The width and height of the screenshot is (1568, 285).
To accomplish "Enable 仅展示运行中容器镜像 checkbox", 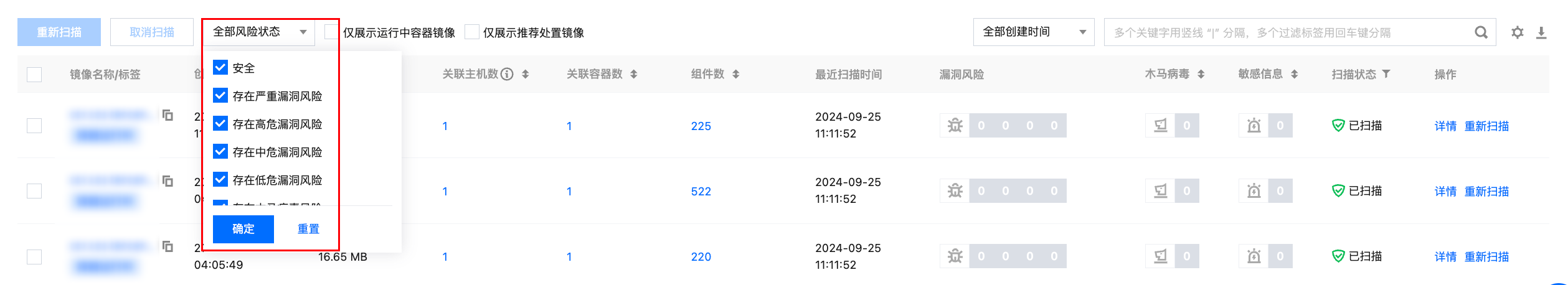I will 332,32.
